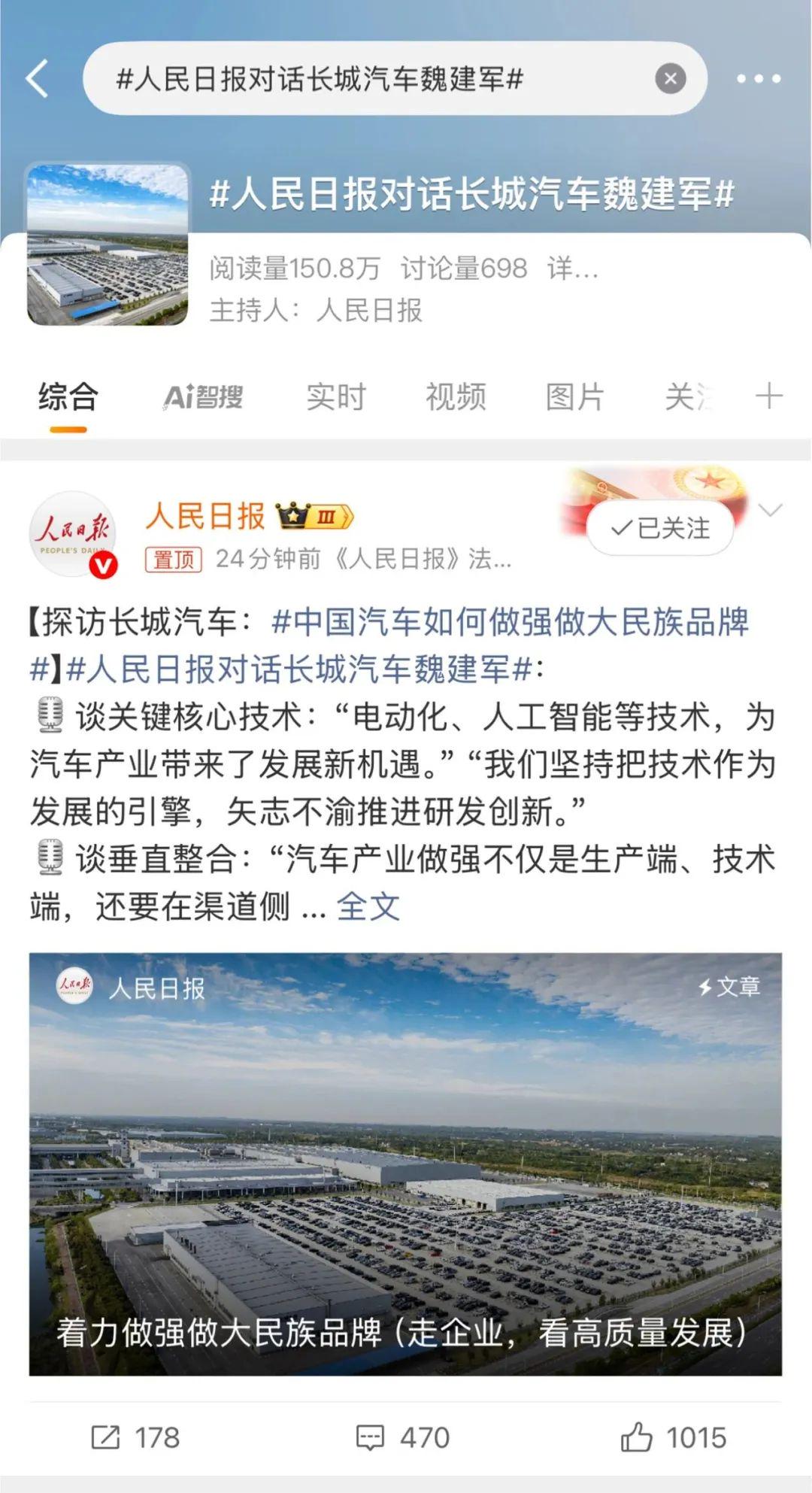Screen dimensions: 812x1493
Task: Open topic details via 详…
Action: click(x=573, y=269)
